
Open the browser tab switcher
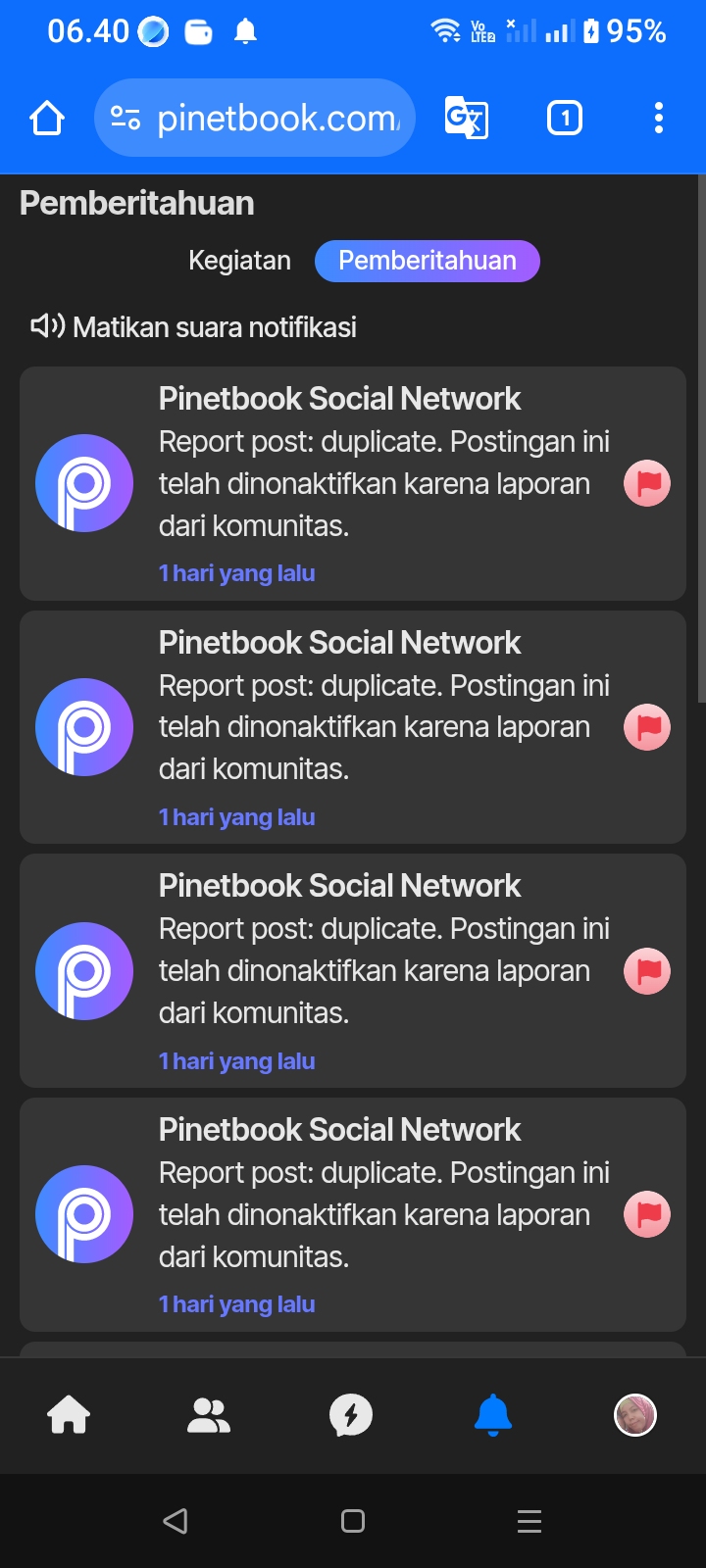click(564, 119)
